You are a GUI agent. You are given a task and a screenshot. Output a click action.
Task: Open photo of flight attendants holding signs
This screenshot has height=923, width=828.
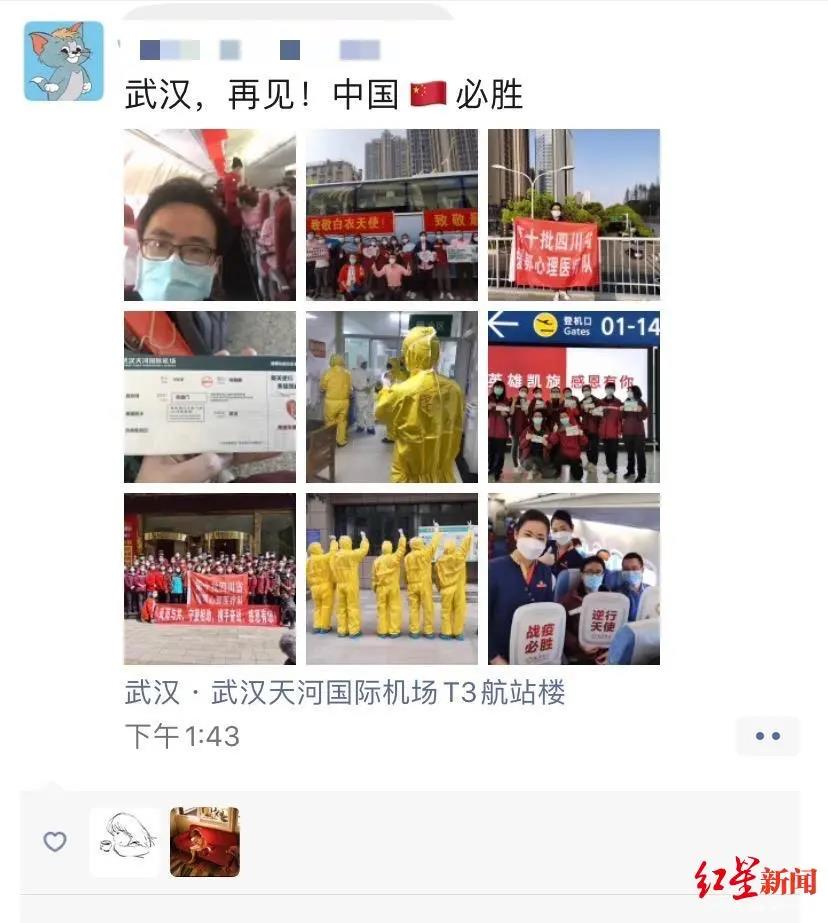pos(573,579)
